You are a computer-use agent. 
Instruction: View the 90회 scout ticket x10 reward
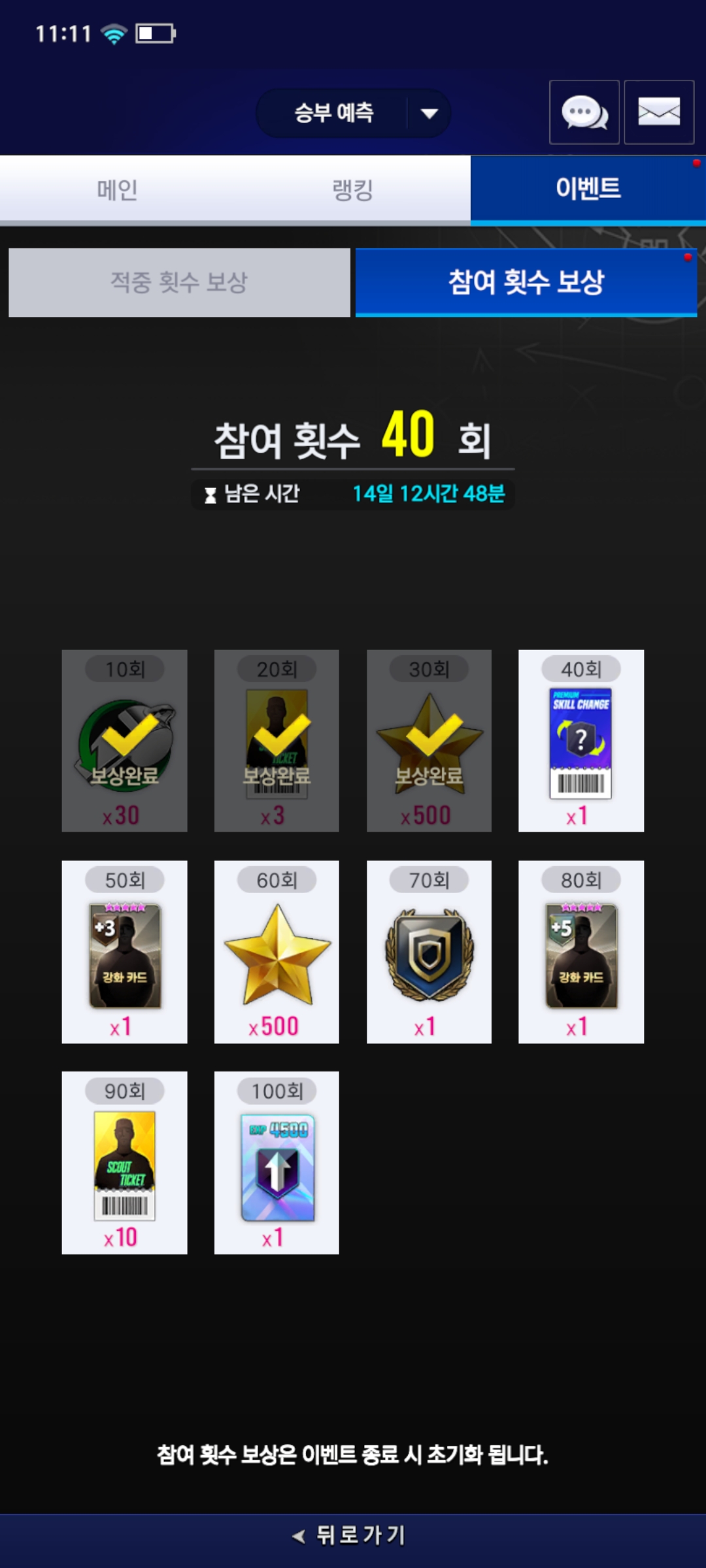[124, 1163]
